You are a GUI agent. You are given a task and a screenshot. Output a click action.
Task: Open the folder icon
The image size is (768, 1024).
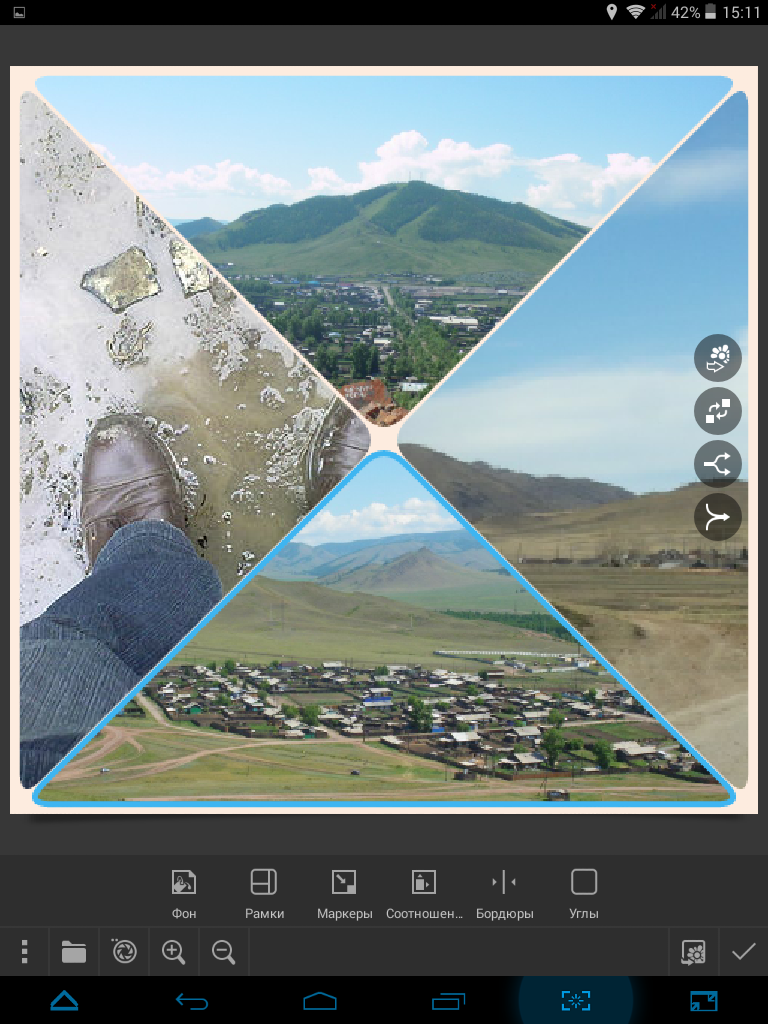(x=74, y=951)
